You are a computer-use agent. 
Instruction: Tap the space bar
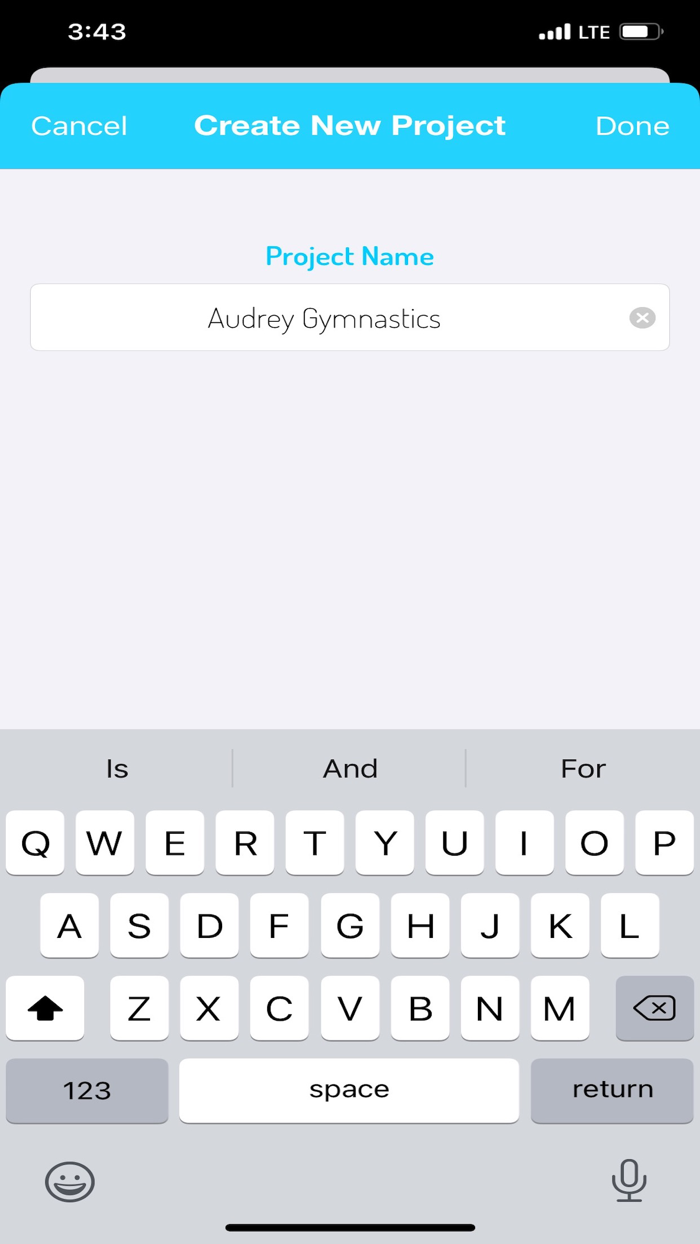pyautogui.click(x=349, y=1090)
